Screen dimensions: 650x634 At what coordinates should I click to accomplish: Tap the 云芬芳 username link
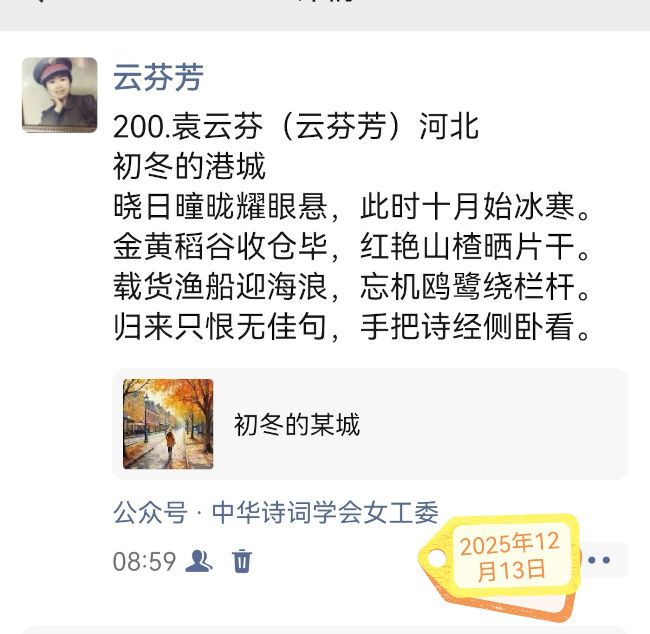[158, 77]
